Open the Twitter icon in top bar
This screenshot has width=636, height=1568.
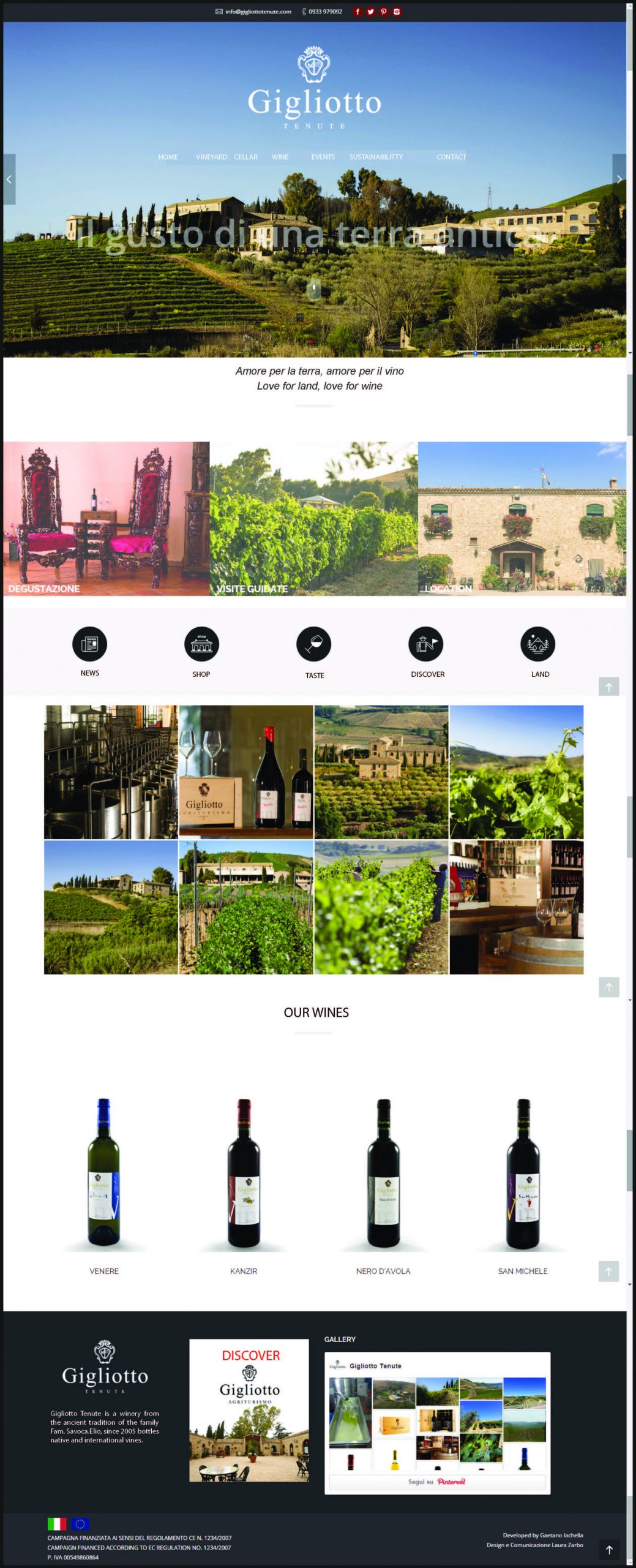tap(370, 12)
